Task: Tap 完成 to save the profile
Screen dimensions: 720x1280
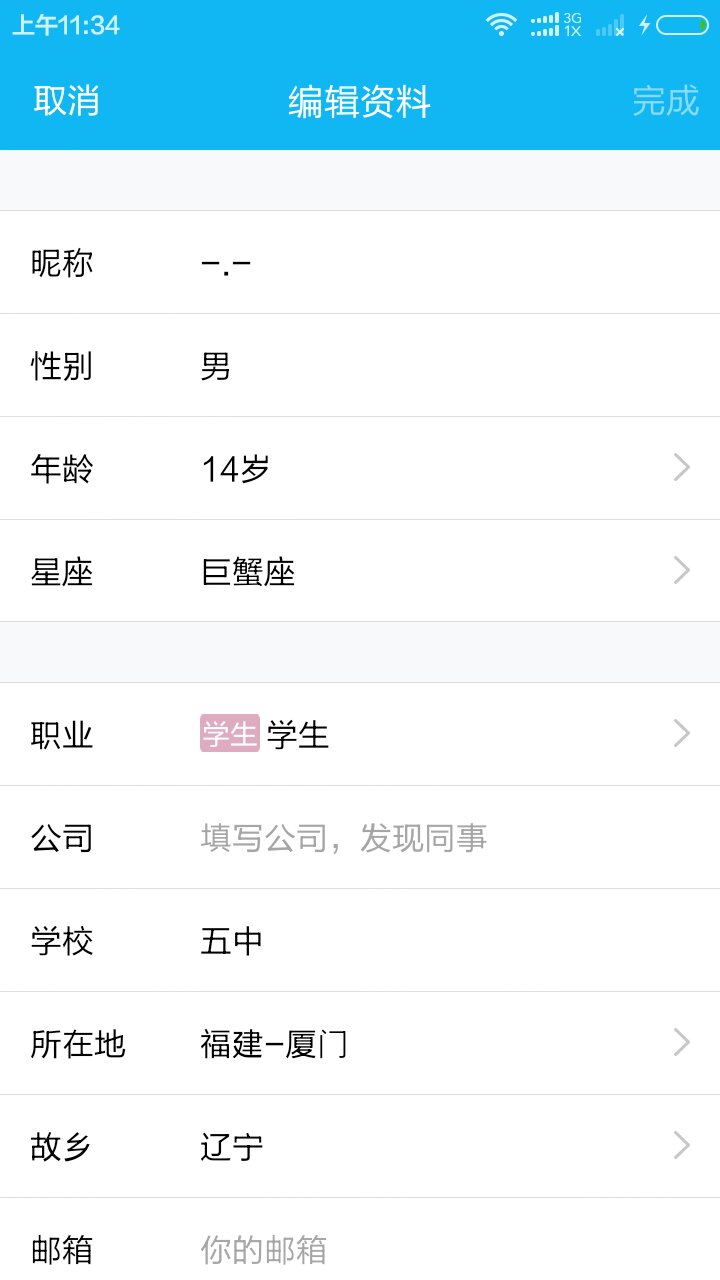Action: click(x=665, y=101)
